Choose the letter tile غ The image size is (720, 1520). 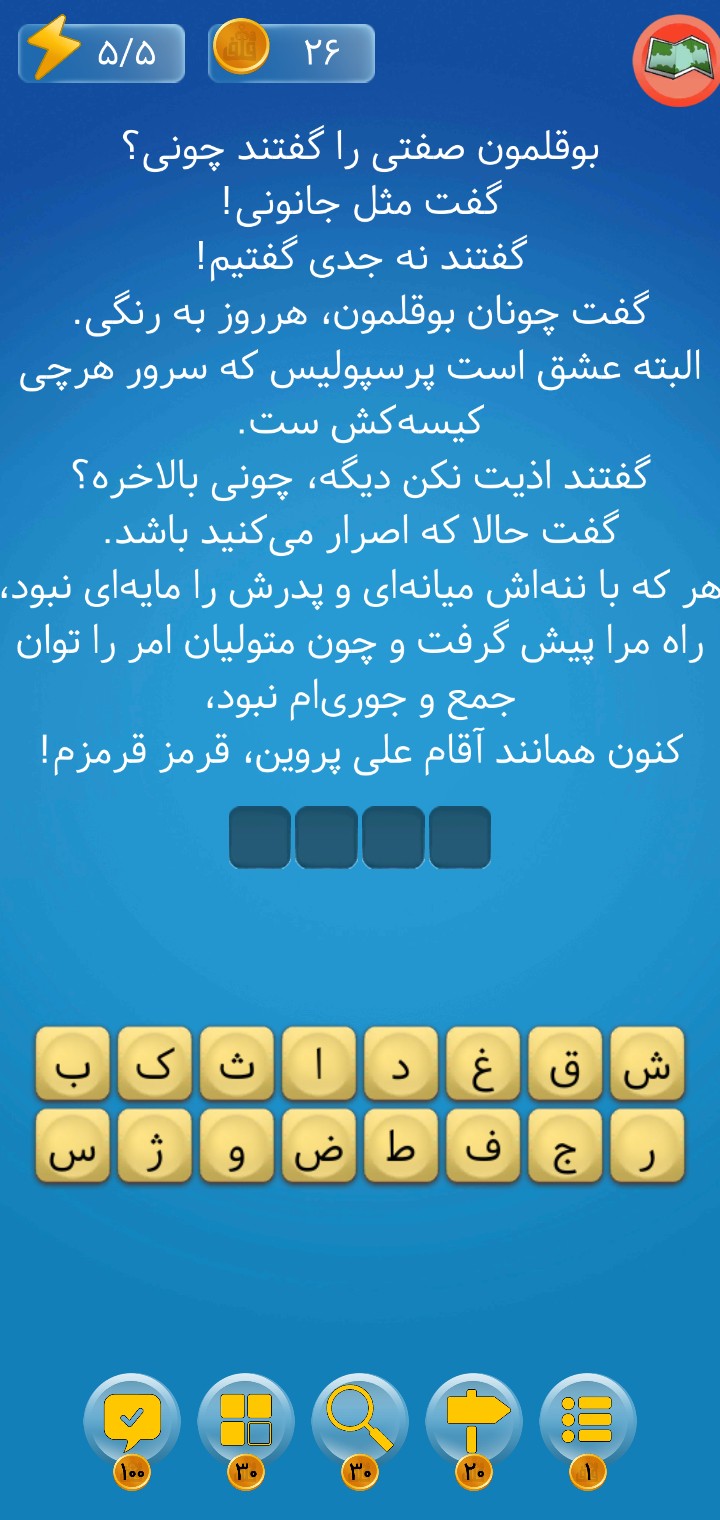coord(483,1063)
